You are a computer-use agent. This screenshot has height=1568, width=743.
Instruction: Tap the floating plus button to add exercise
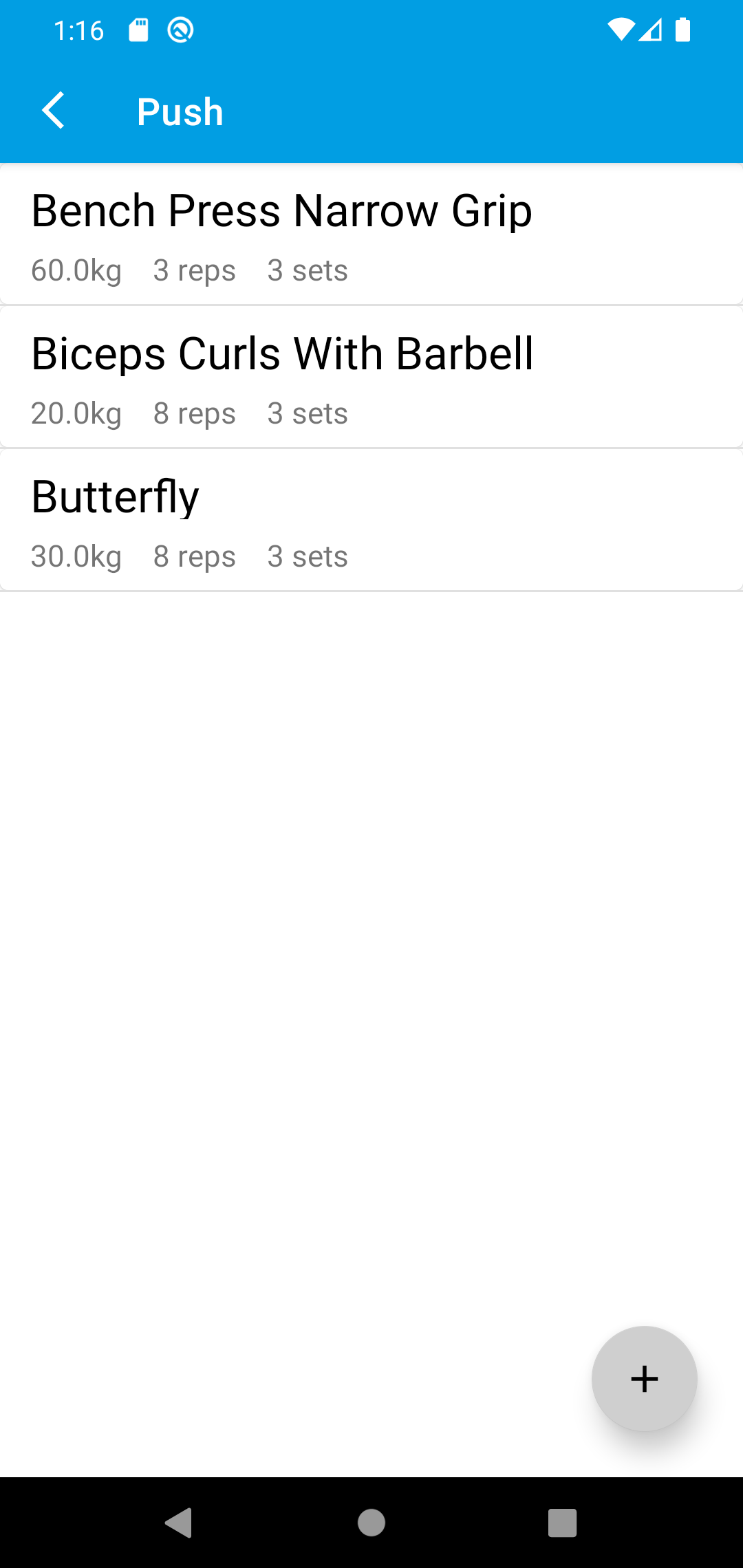pyautogui.click(x=644, y=1380)
